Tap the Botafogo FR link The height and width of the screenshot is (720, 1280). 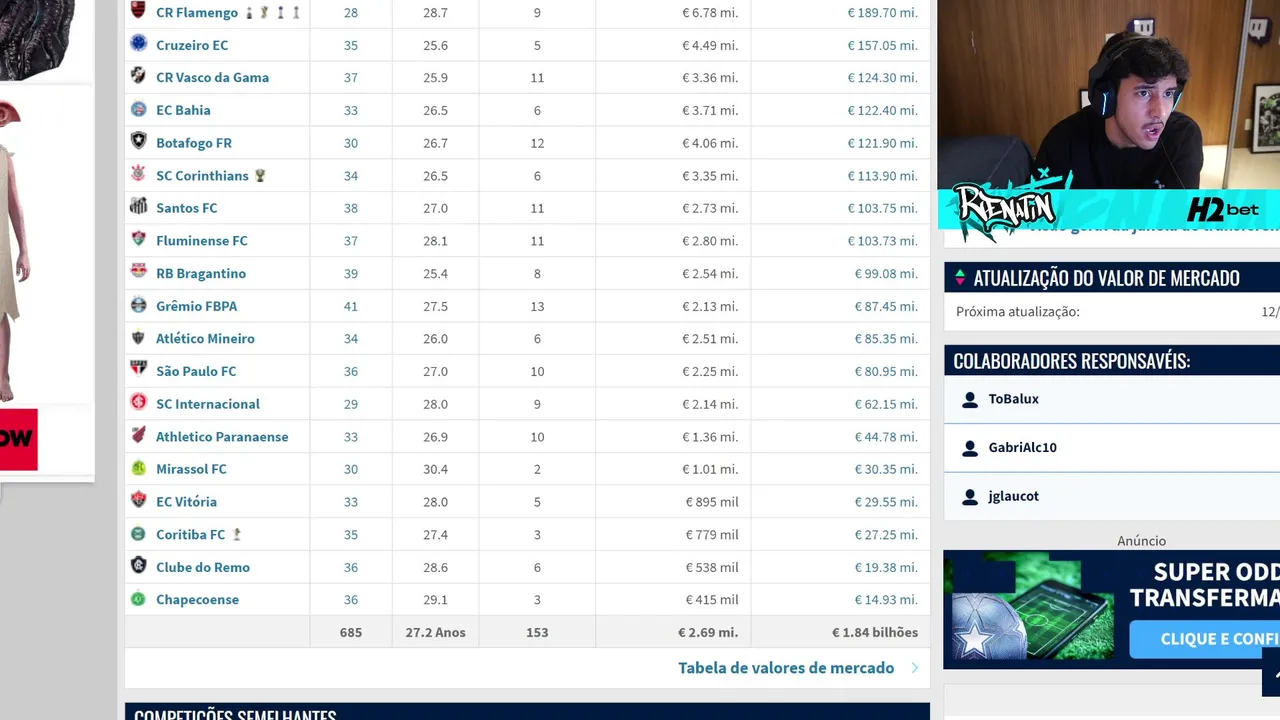pos(194,143)
